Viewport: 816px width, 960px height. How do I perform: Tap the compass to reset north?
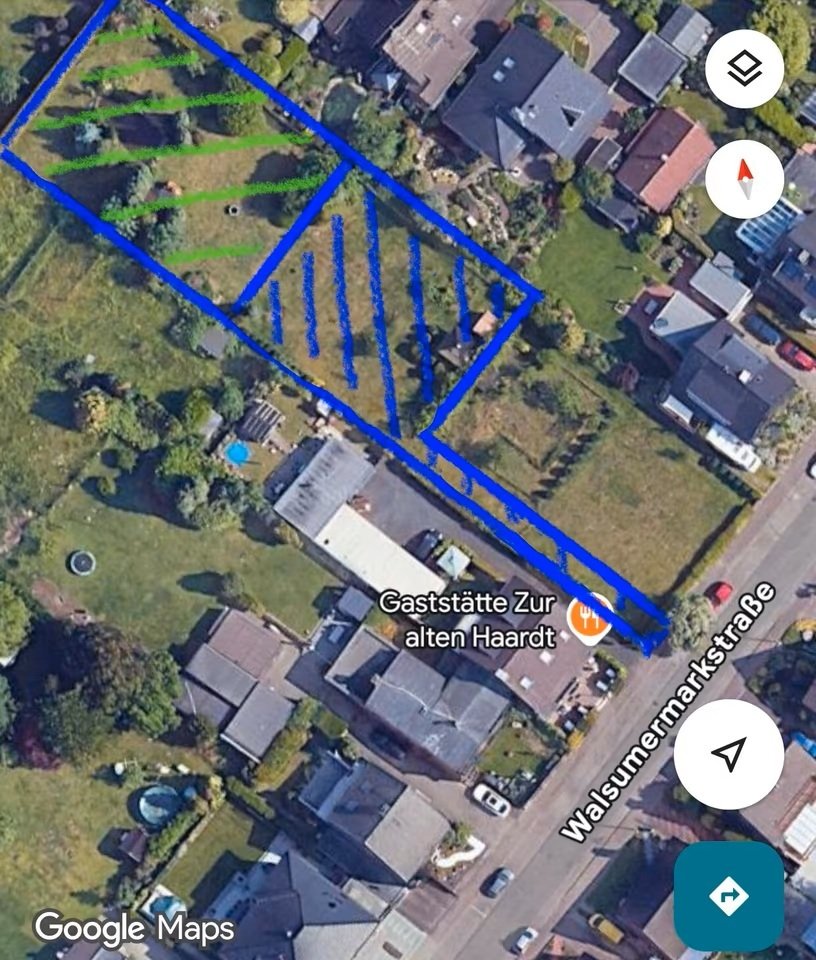pyautogui.click(x=744, y=180)
